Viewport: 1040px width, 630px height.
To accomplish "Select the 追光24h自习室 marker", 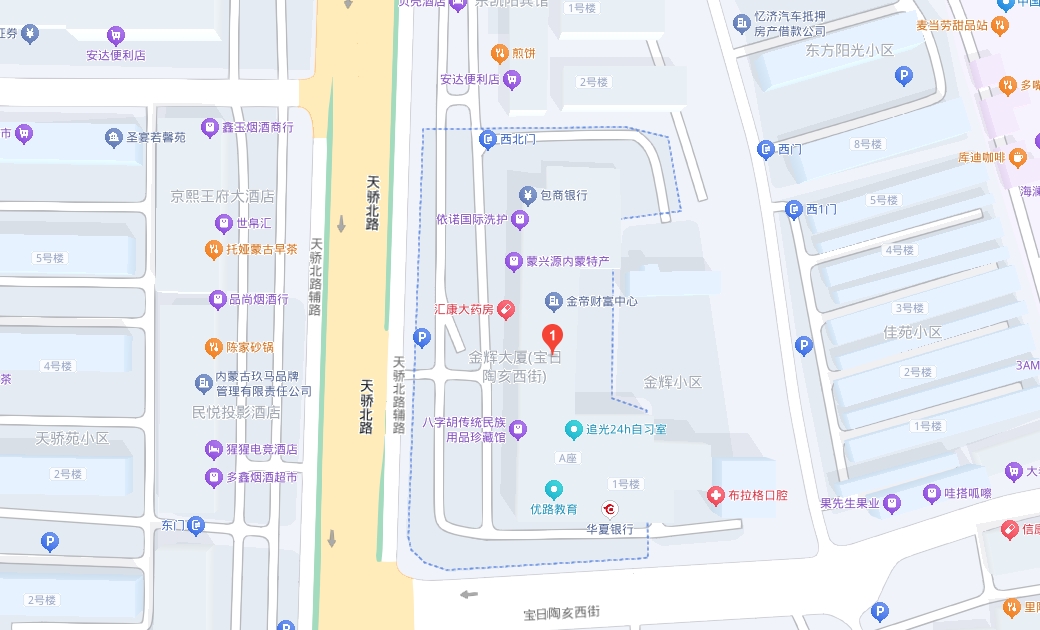I will (x=573, y=429).
